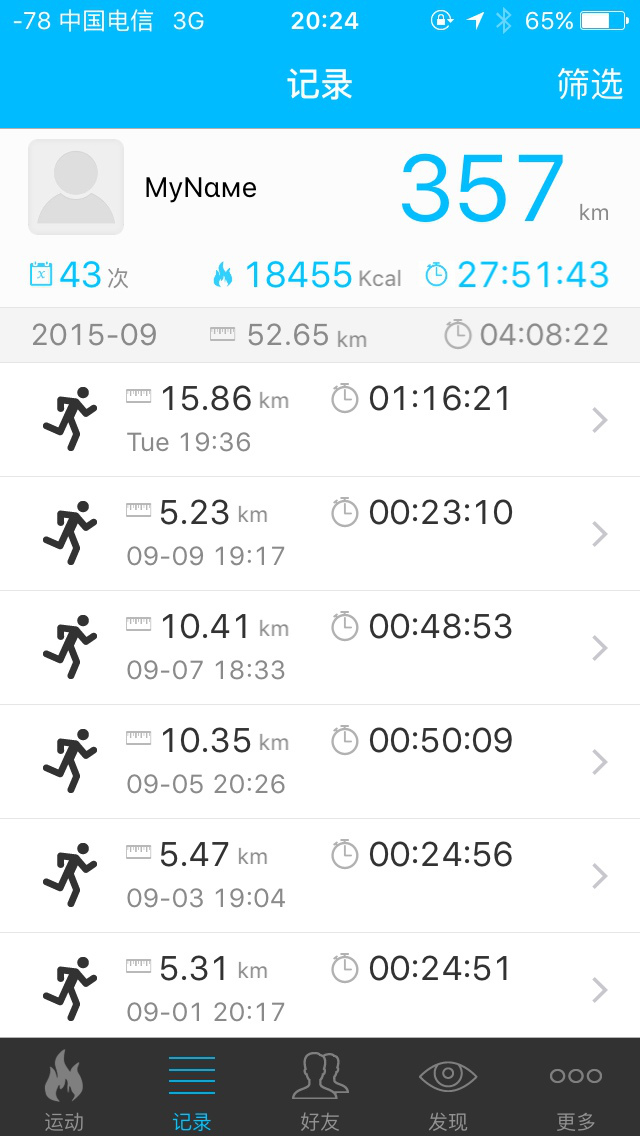
Task: View the 09-09 19:17 run details
Action: click(x=320, y=534)
